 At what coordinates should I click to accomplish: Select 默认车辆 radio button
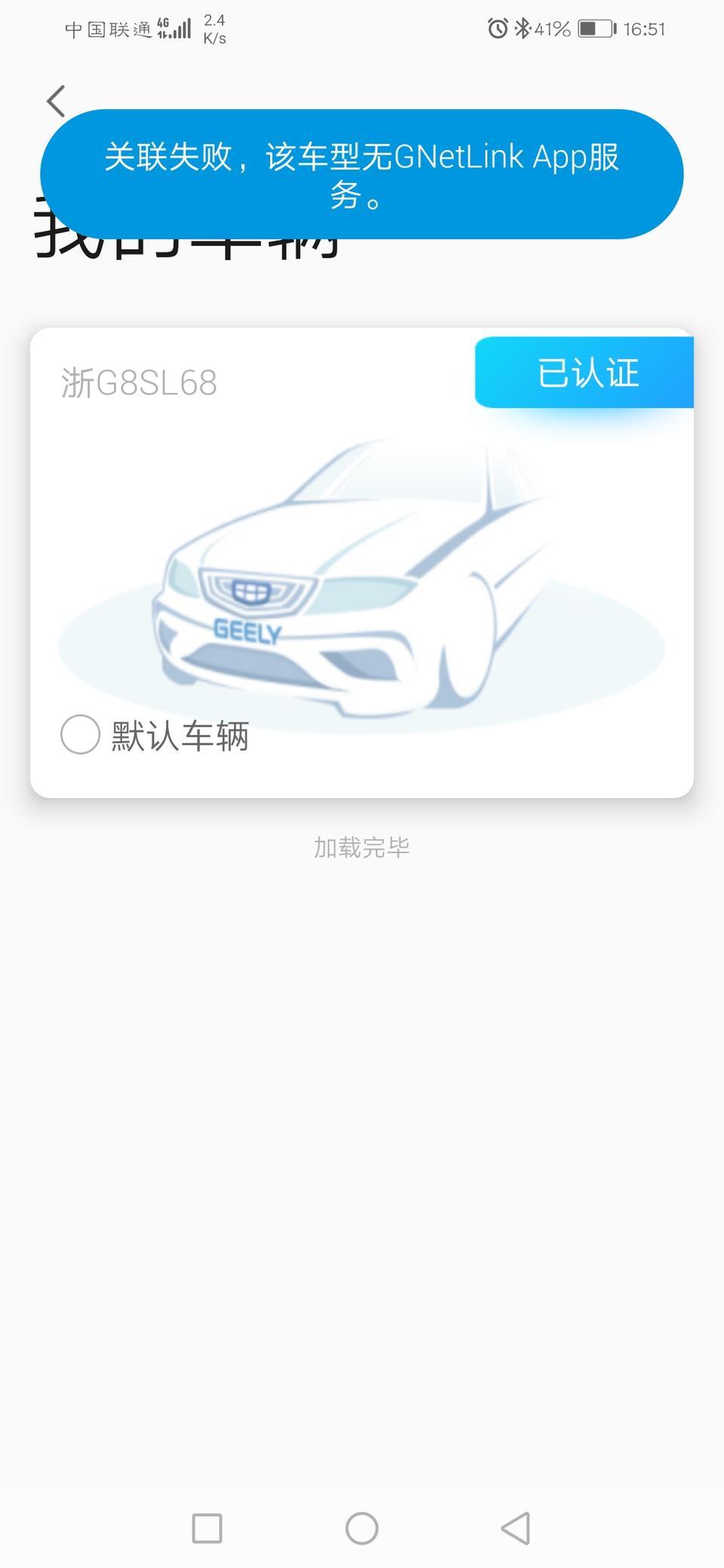click(x=80, y=734)
